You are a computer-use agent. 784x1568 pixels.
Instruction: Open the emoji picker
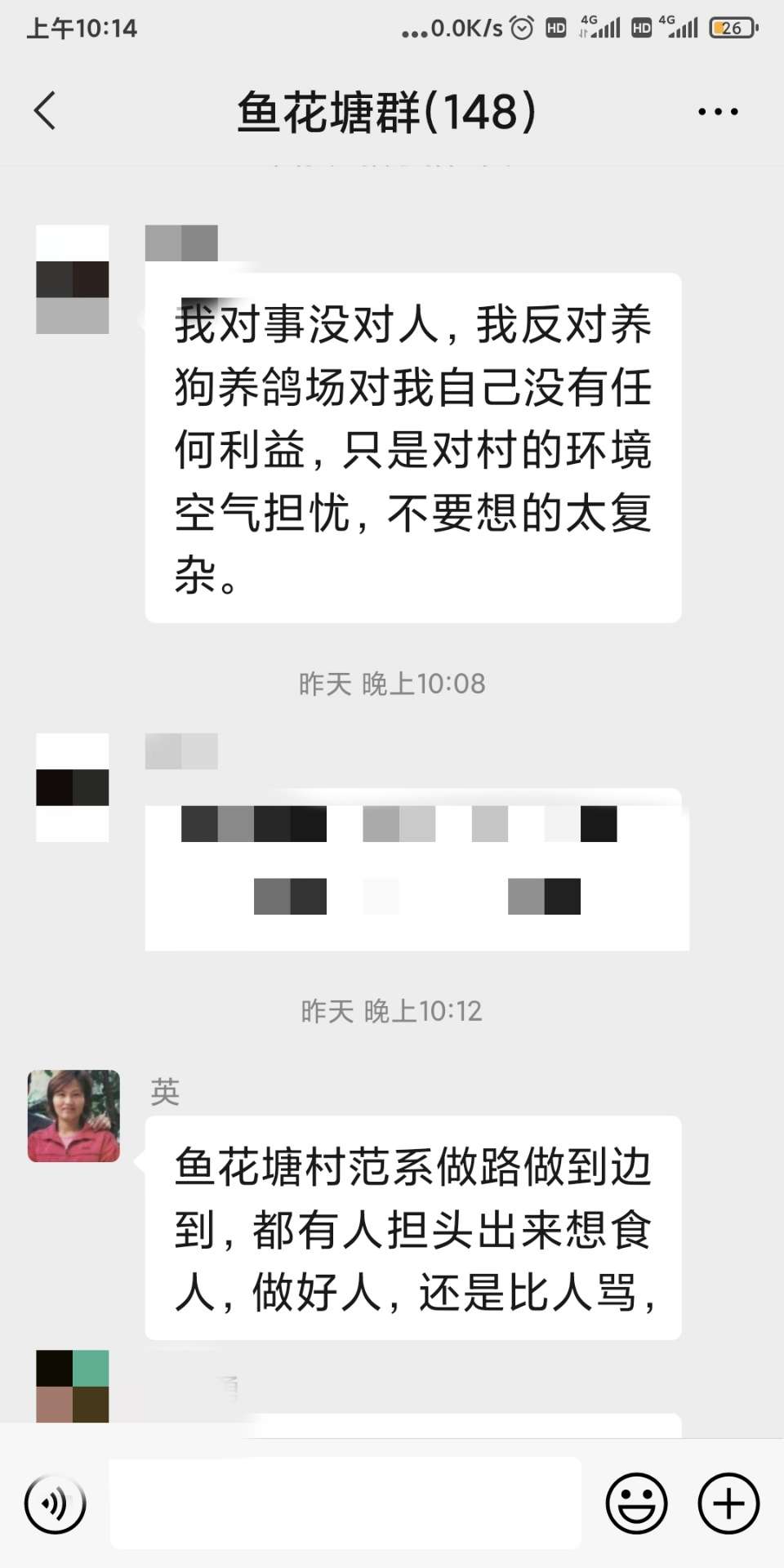tap(636, 1503)
